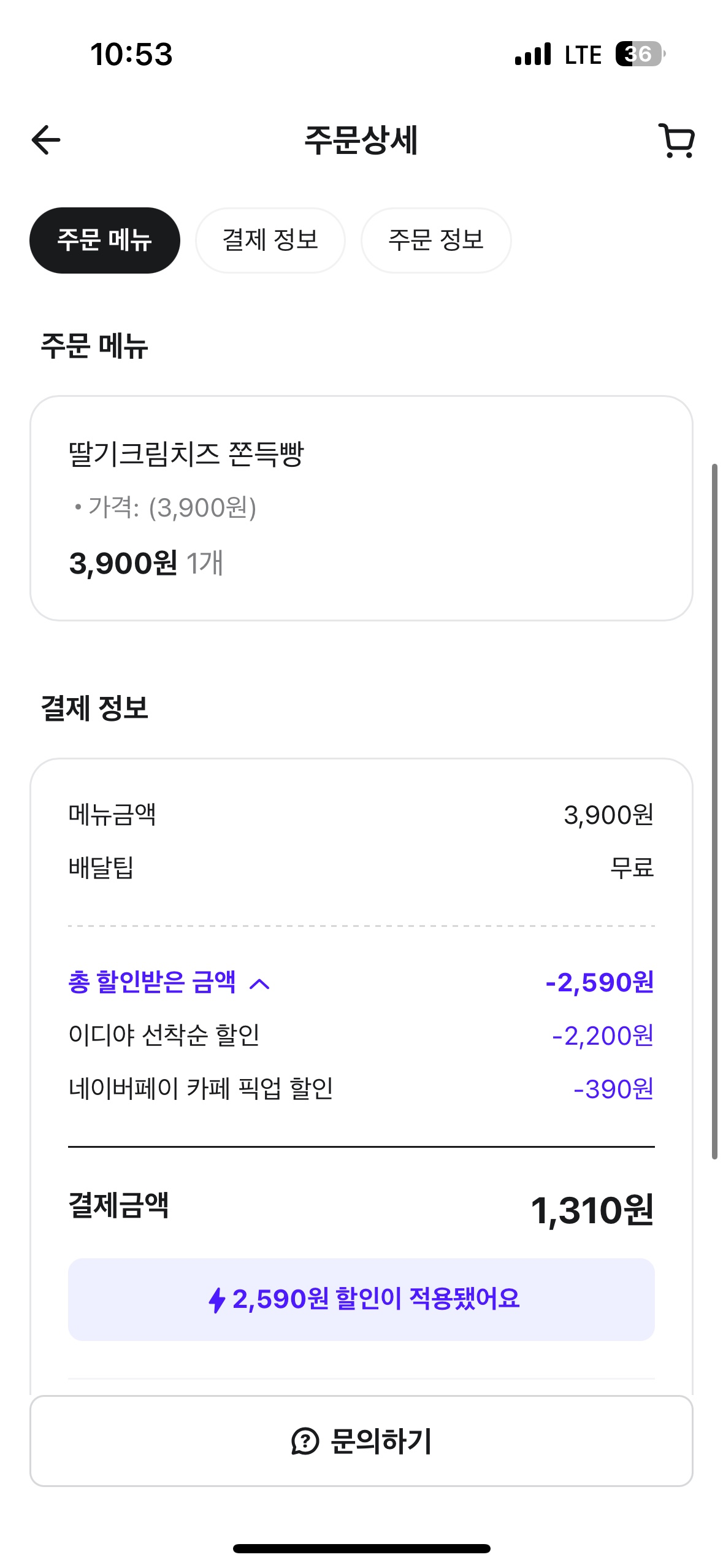
Task: Switch to the 결제 정보 tab
Action: pos(270,240)
